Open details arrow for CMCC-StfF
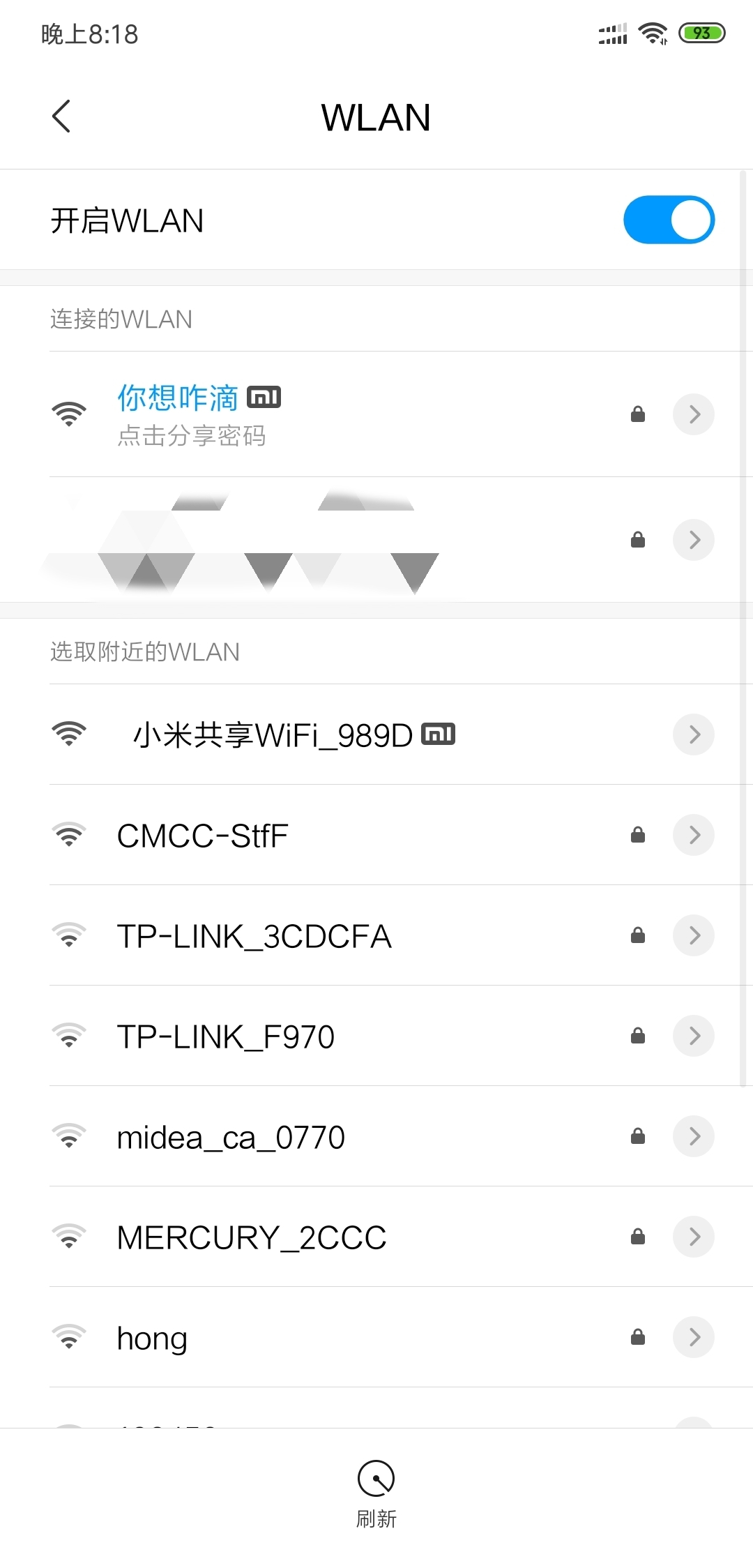 coord(693,835)
